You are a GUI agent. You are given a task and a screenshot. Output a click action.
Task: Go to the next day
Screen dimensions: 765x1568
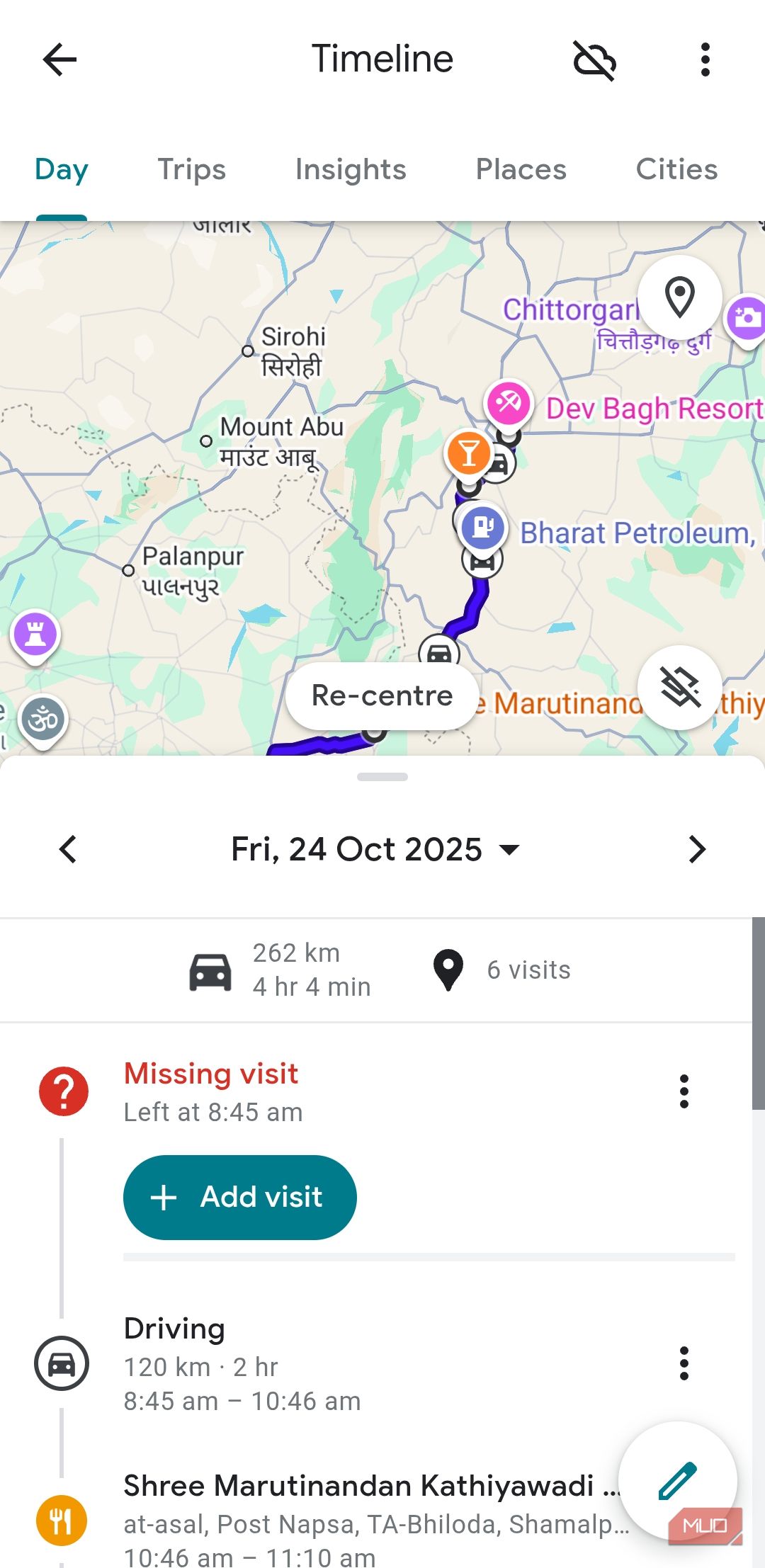coord(697,849)
